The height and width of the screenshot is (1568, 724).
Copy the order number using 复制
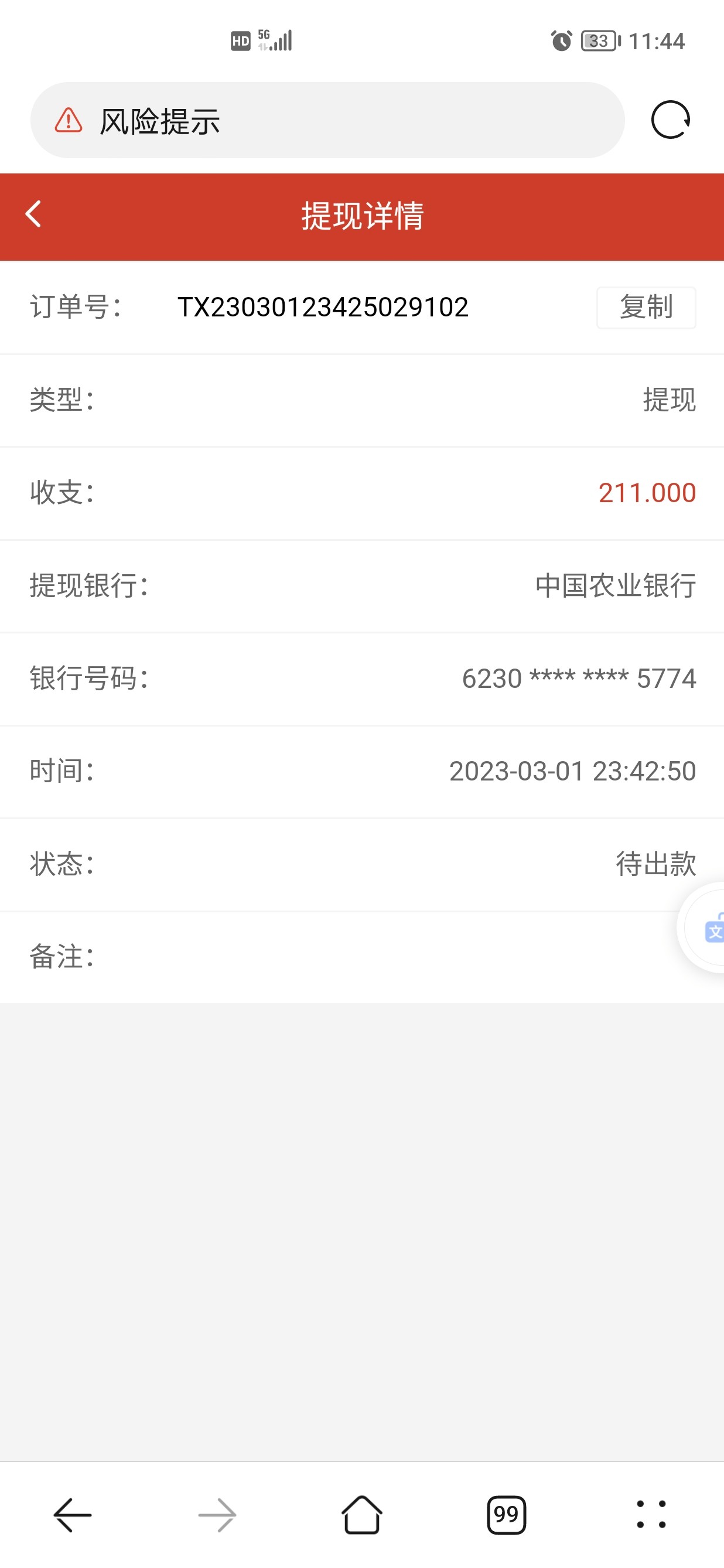(646, 308)
